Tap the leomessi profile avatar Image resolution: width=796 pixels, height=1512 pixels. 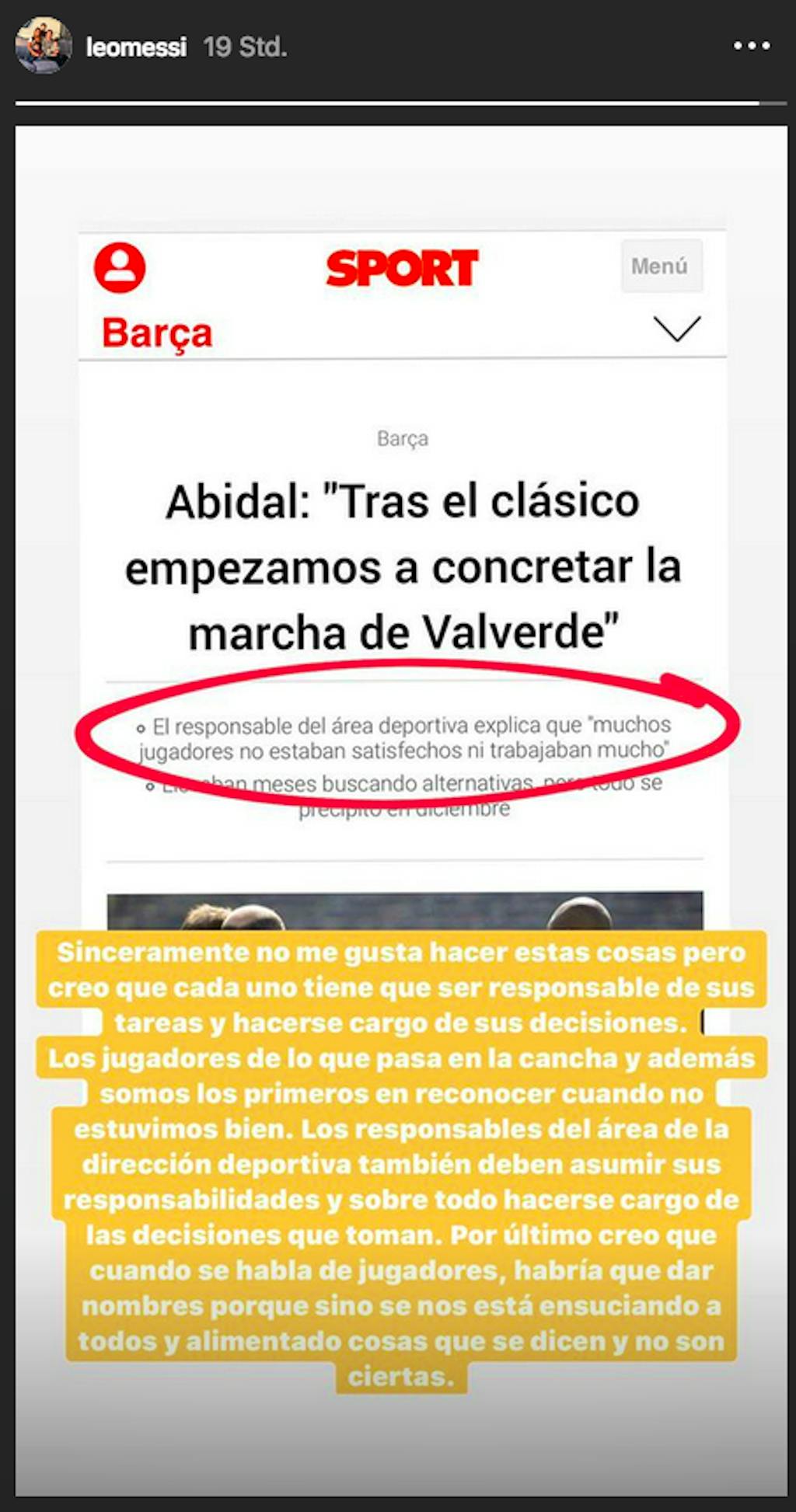tap(43, 46)
